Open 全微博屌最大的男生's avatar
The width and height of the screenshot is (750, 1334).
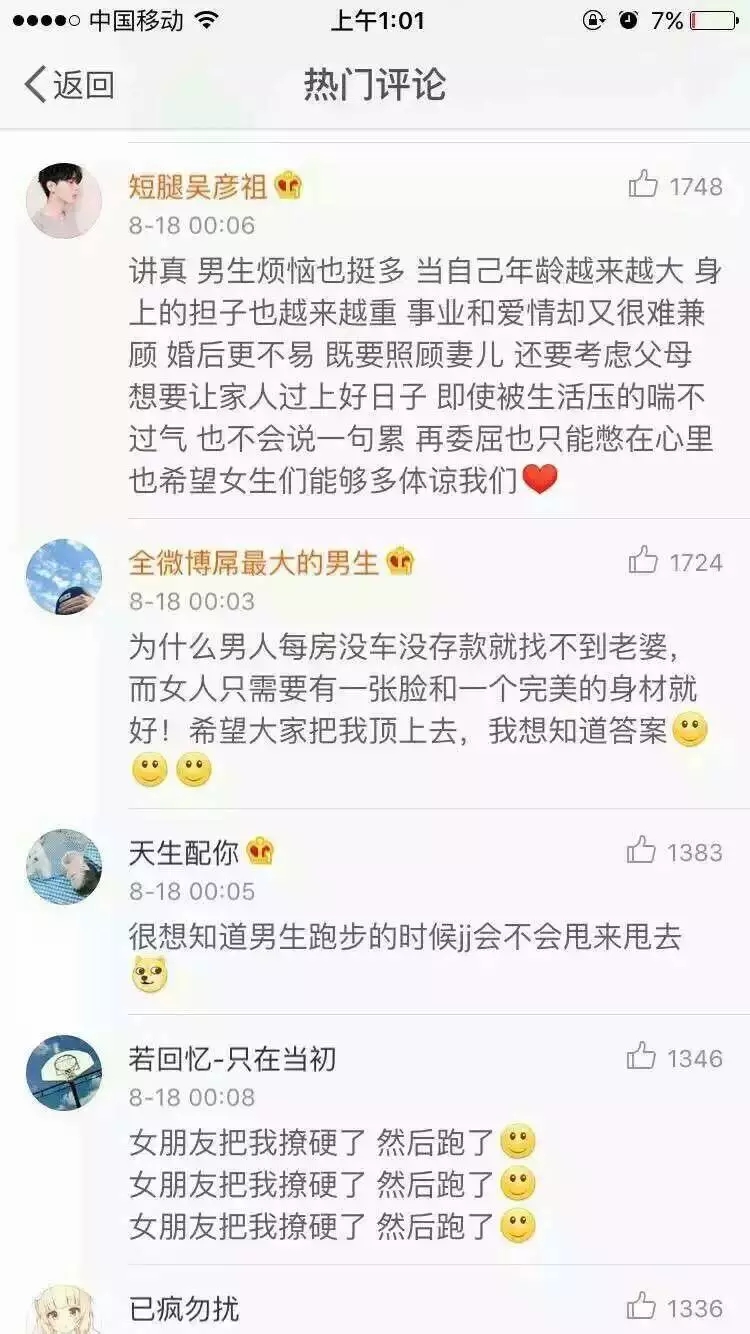tap(64, 576)
